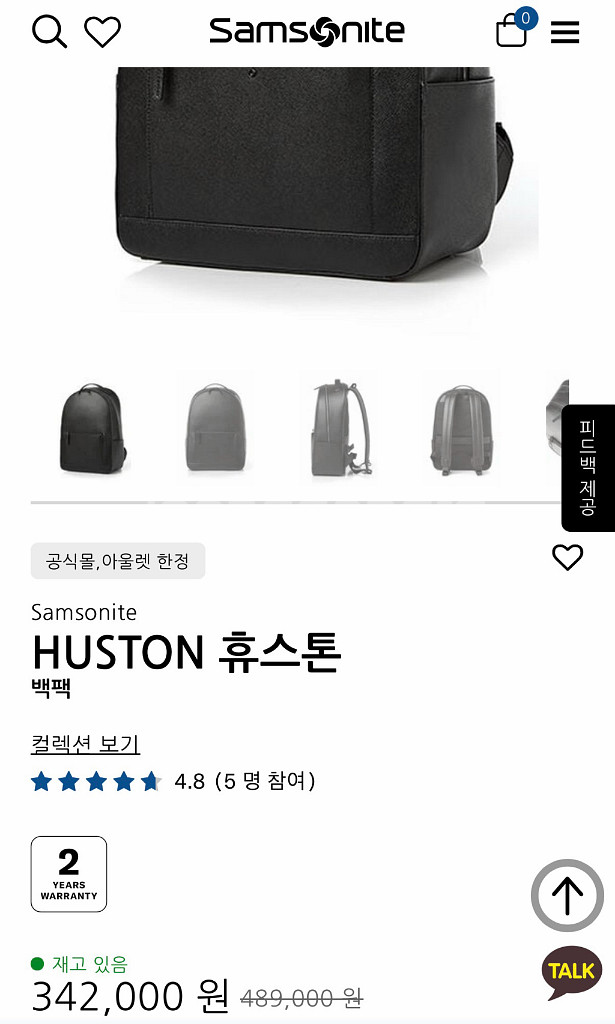Select the first black backpack thumbnail
Screen dimensions: 615x1024
click(92, 429)
